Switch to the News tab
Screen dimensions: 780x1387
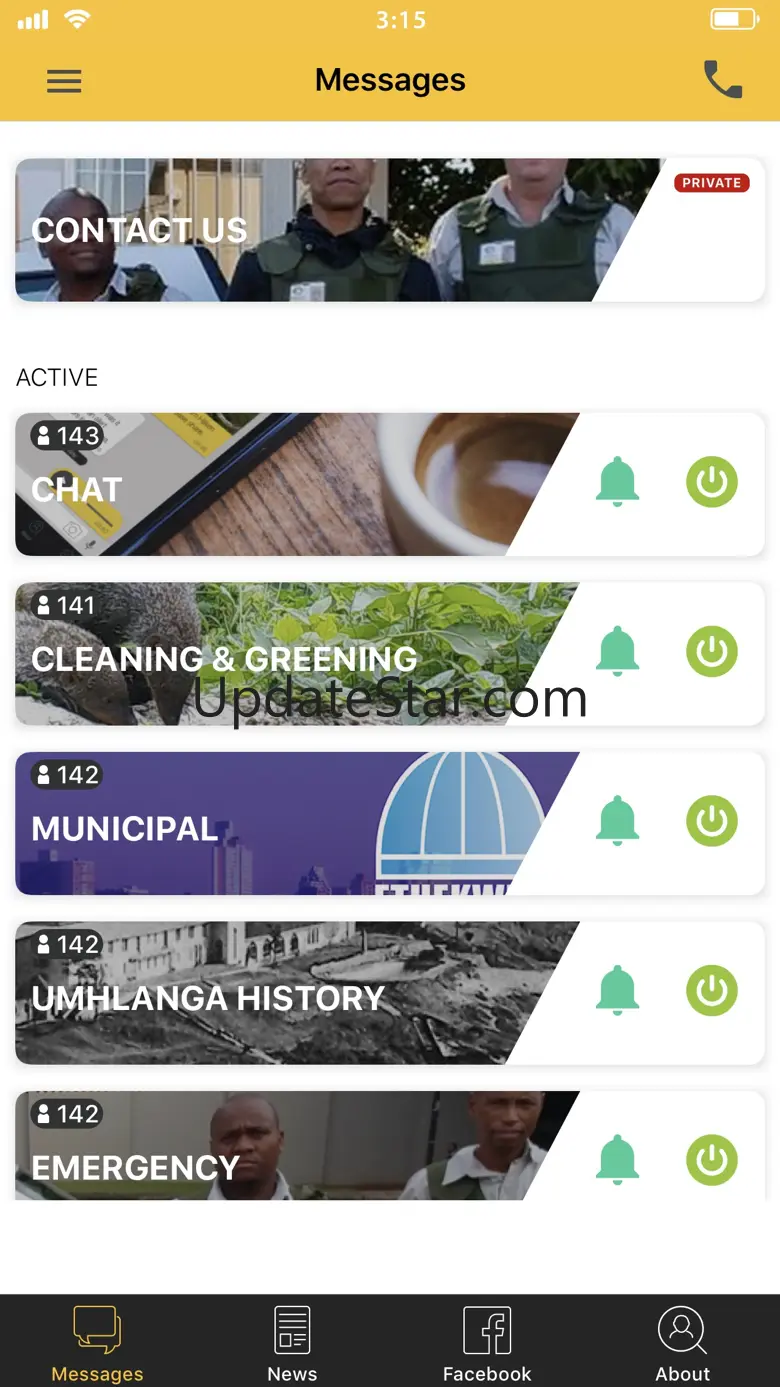(x=292, y=1343)
